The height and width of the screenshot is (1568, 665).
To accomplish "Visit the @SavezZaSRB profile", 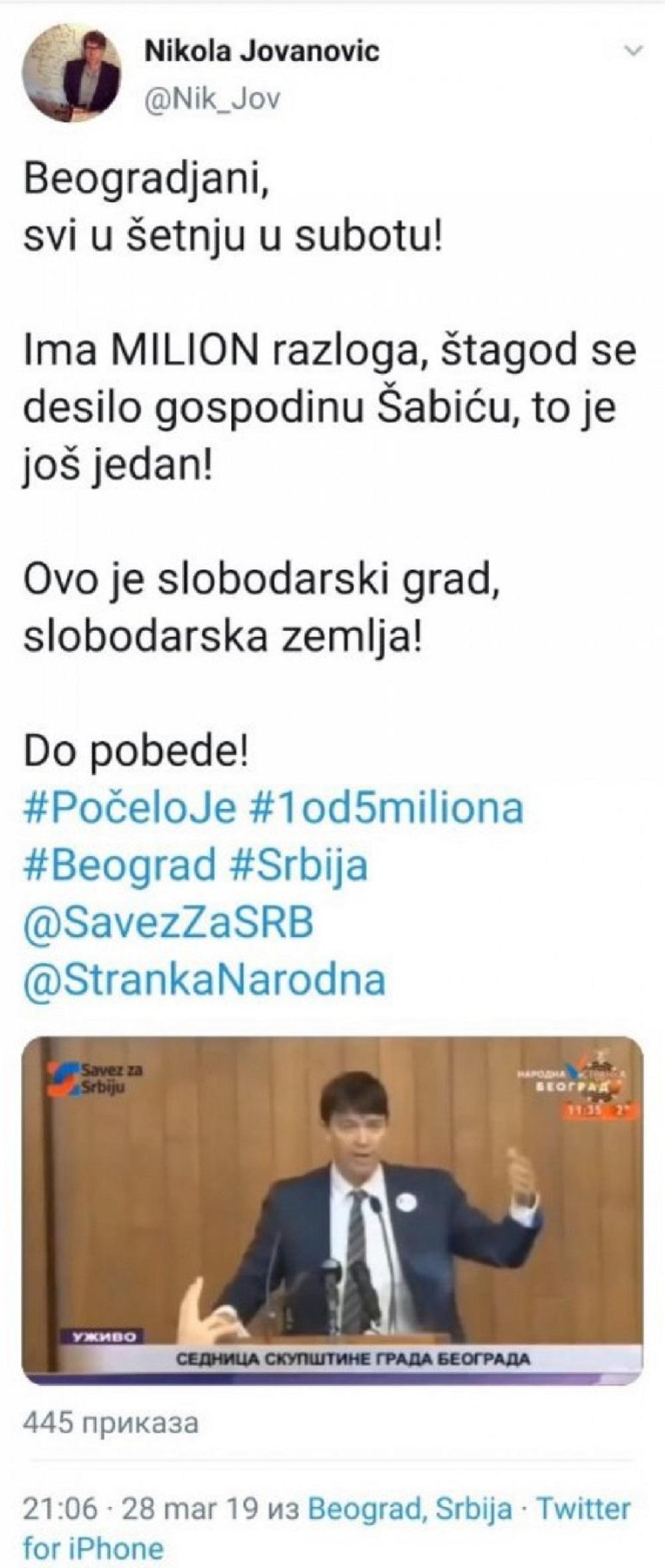I will point(168,923).
